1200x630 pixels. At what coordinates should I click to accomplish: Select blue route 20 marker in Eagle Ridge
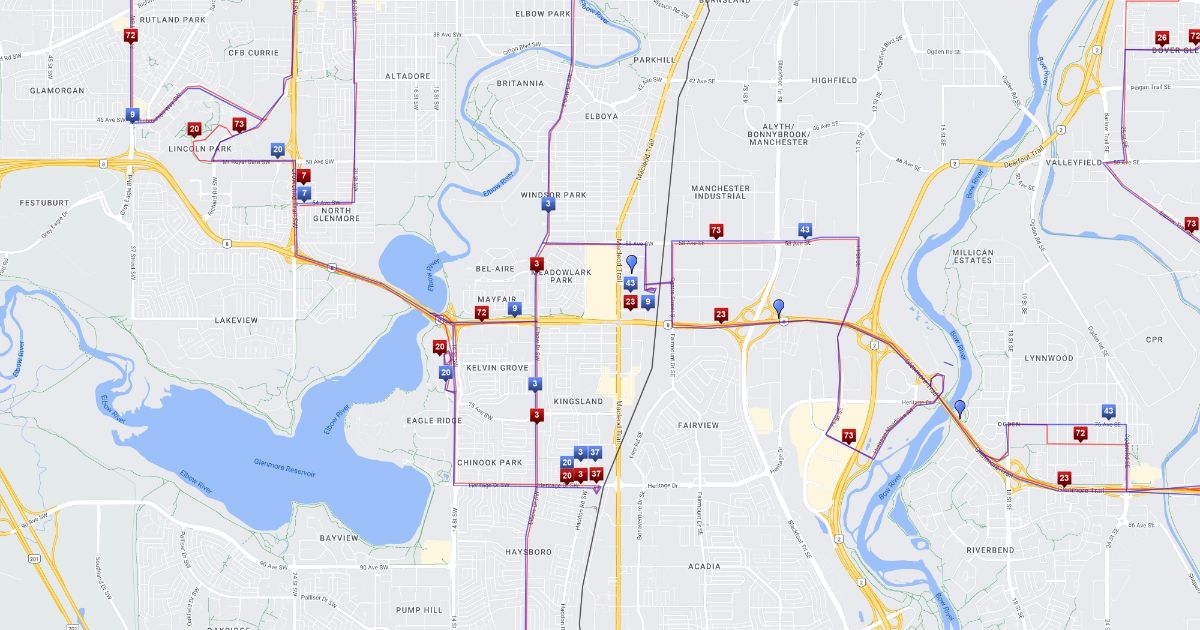446,372
